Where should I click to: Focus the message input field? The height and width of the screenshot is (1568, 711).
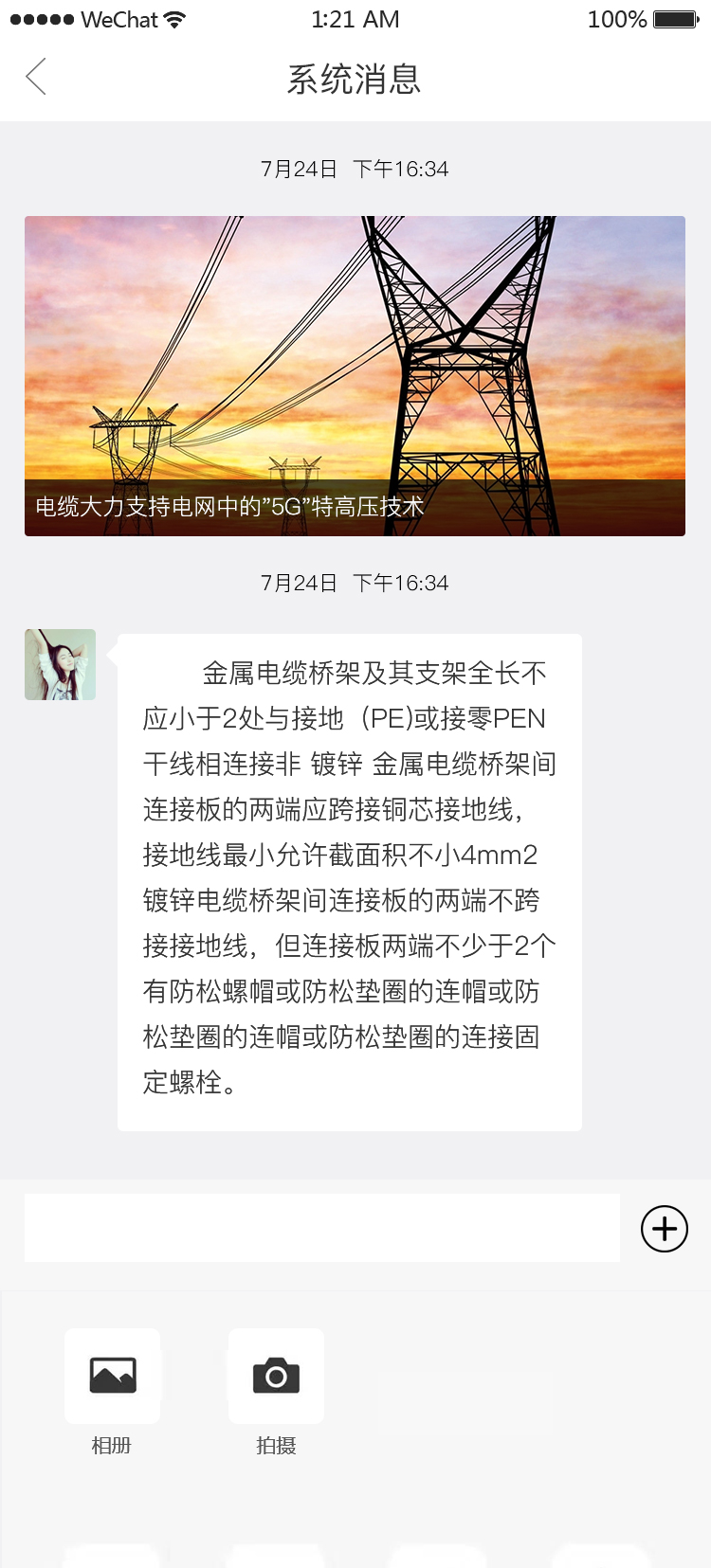click(x=322, y=1228)
